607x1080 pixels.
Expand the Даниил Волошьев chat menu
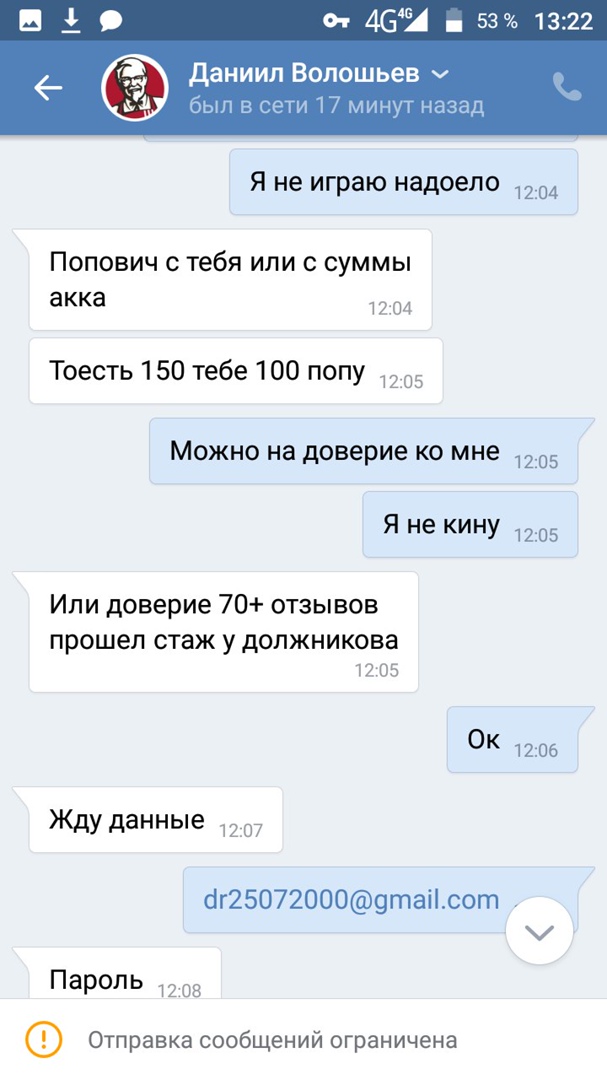(439, 74)
